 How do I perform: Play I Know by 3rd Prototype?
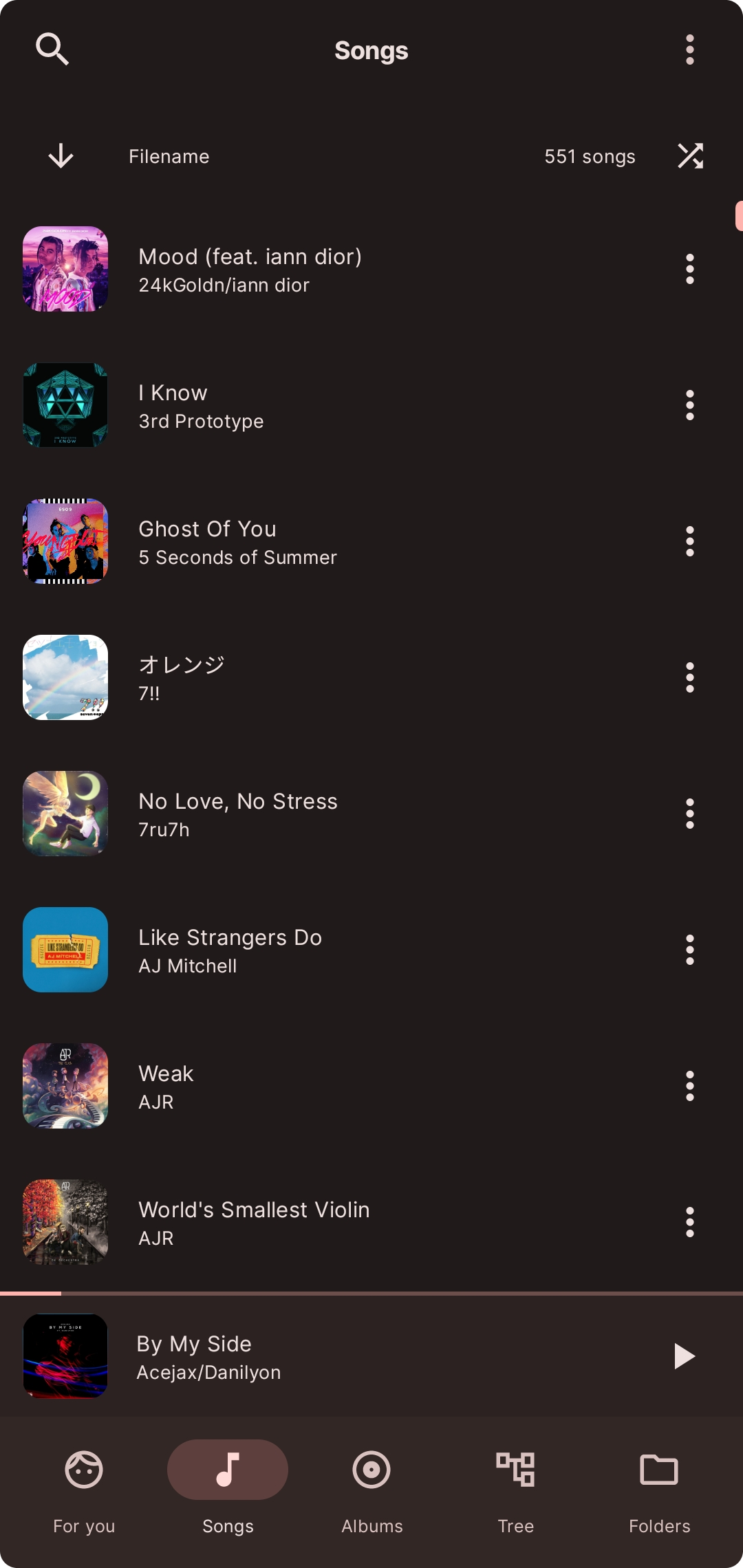click(201, 405)
